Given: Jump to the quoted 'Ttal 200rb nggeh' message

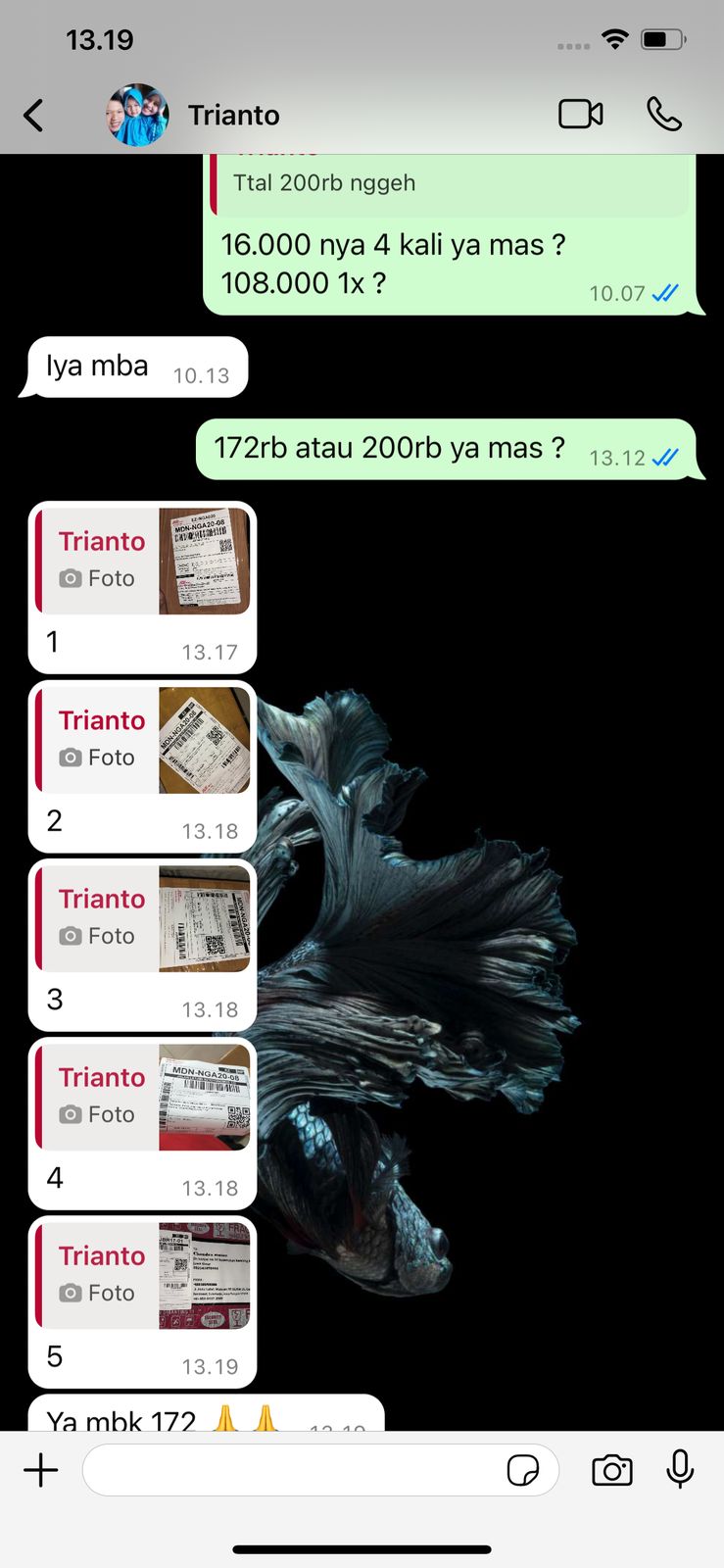Looking at the screenshot, I should pos(451,183).
